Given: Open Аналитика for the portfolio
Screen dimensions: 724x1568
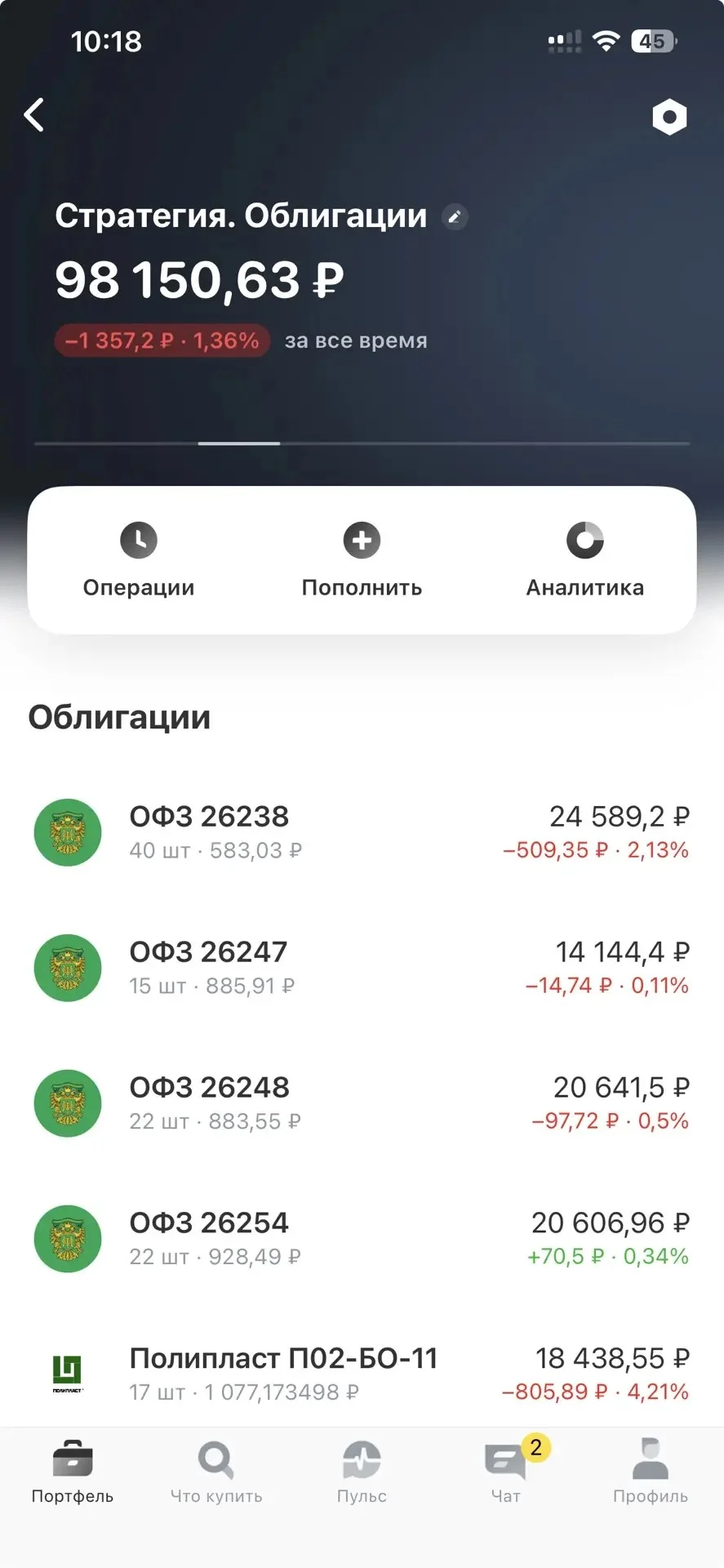Looking at the screenshot, I should [x=584, y=560].
